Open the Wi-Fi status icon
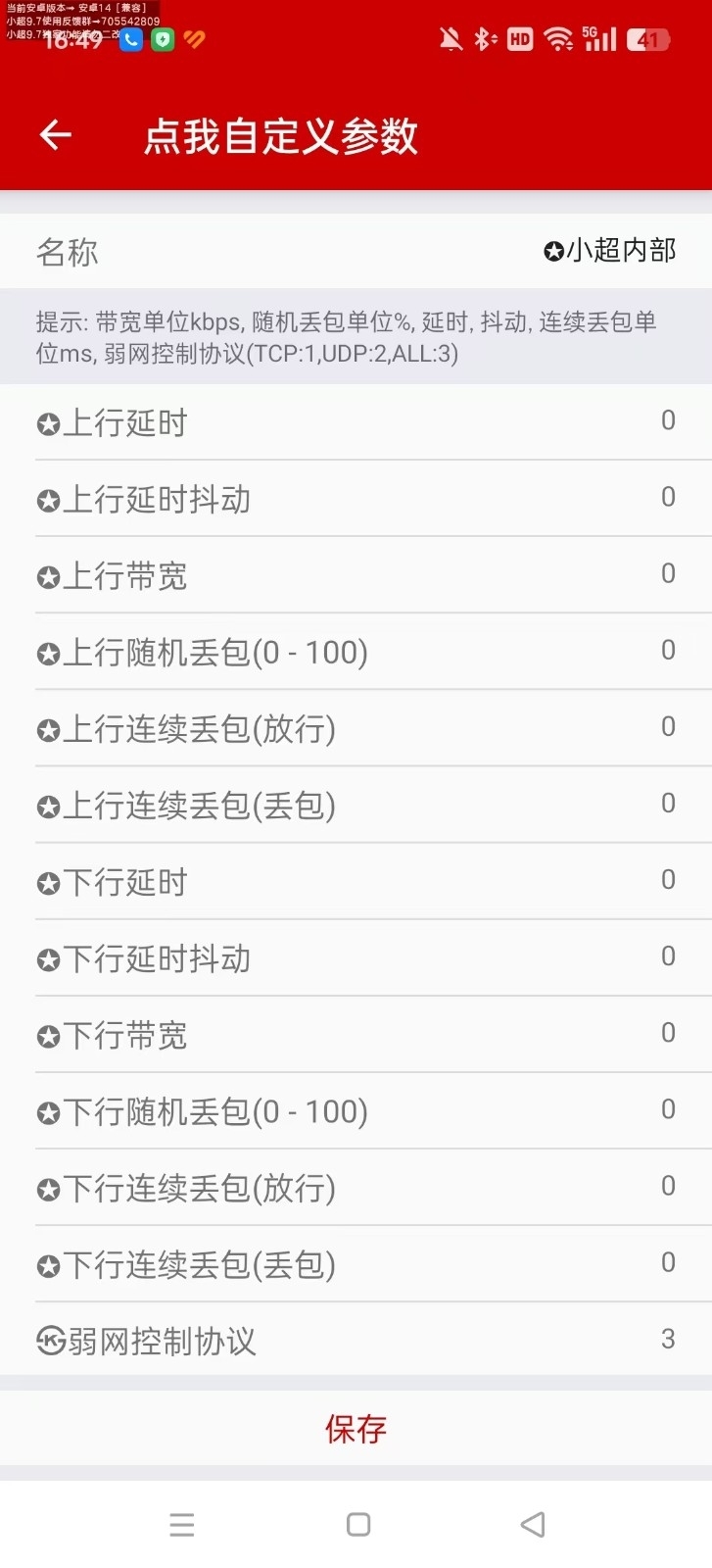Image resolution: width=712 pixels, height=1568 pixels. click(559, 39)
